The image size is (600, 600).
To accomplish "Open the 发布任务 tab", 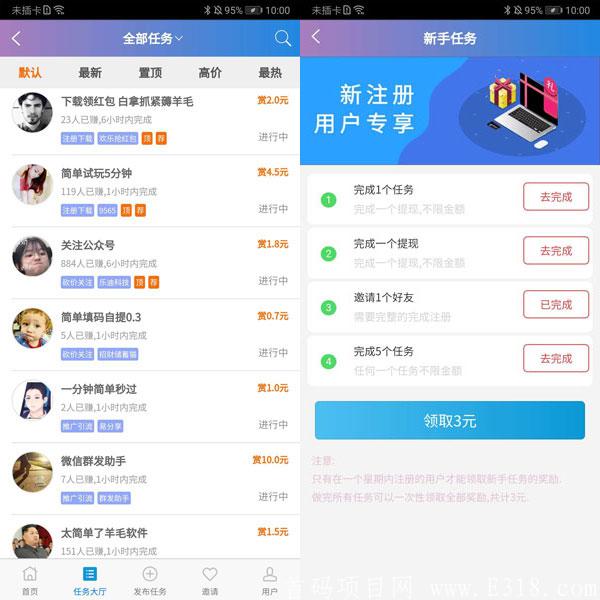I will click(150, 580).
